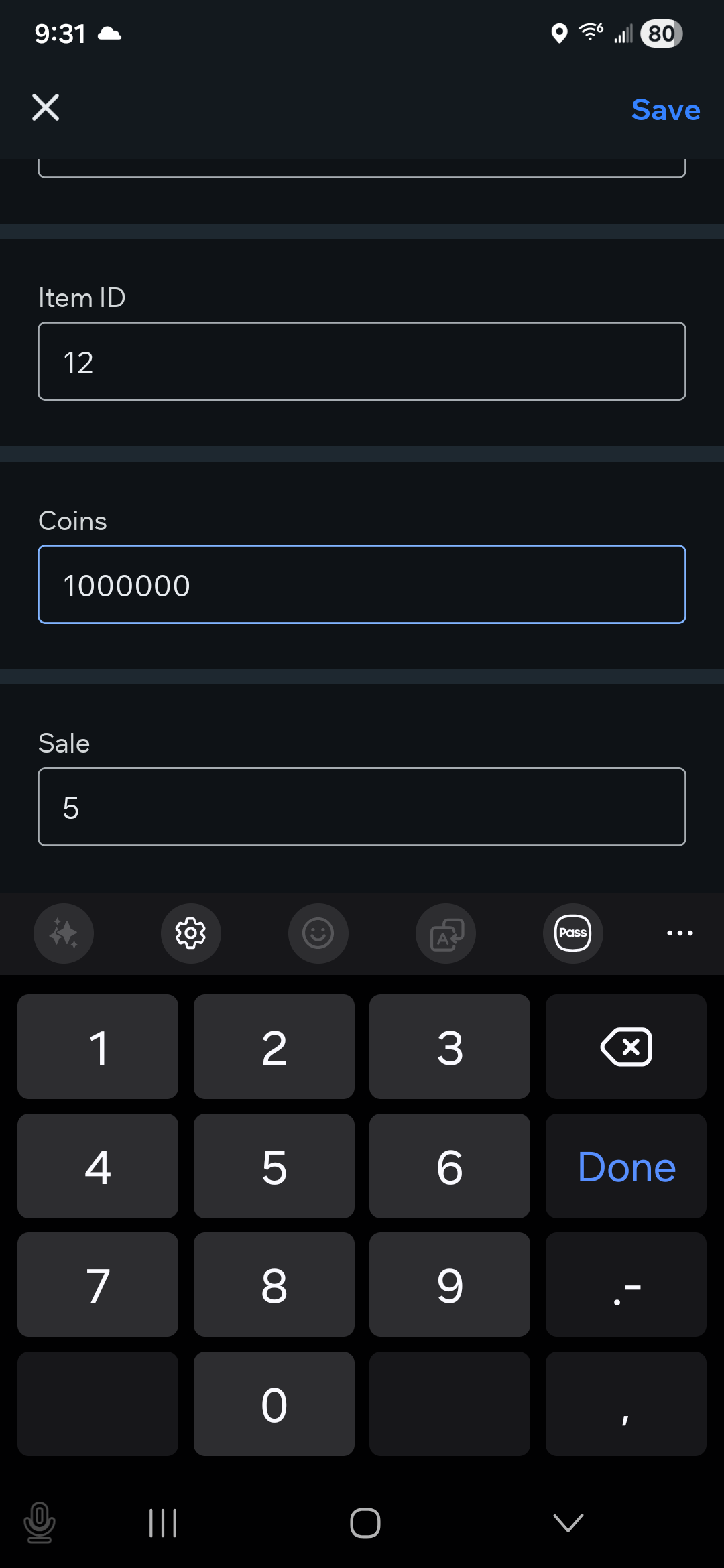Screen dimensions: 724x1568
Task: Type digit 5 on the keypad
Action: click(x=274, y=1166)
